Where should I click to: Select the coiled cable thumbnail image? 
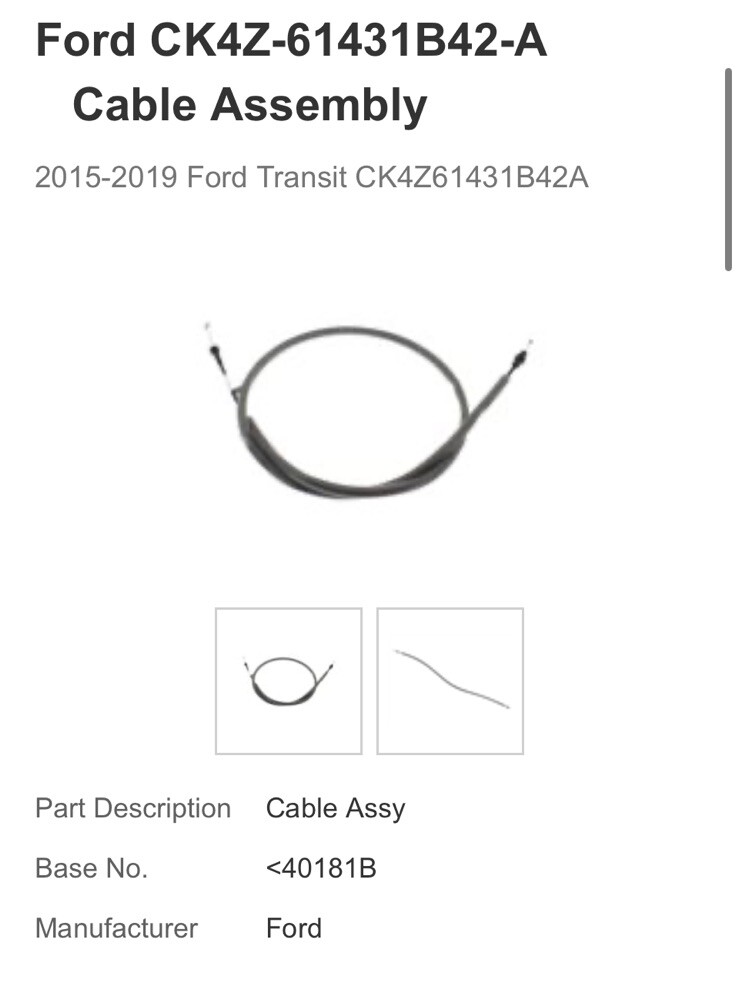(x=288, y=680)
